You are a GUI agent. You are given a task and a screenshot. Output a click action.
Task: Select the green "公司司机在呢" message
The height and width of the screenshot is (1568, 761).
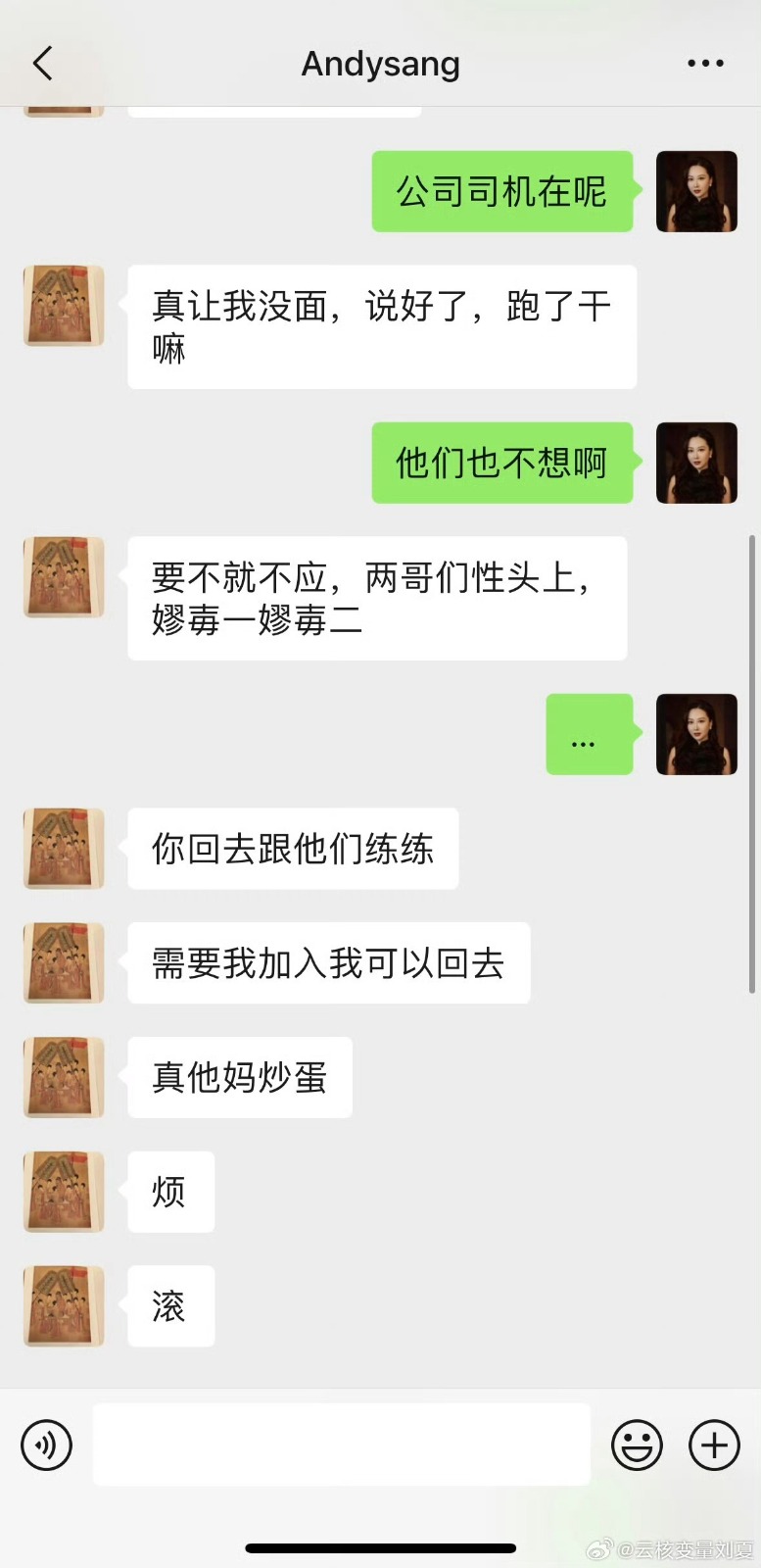pyautogui.click(x=501, y=191)
